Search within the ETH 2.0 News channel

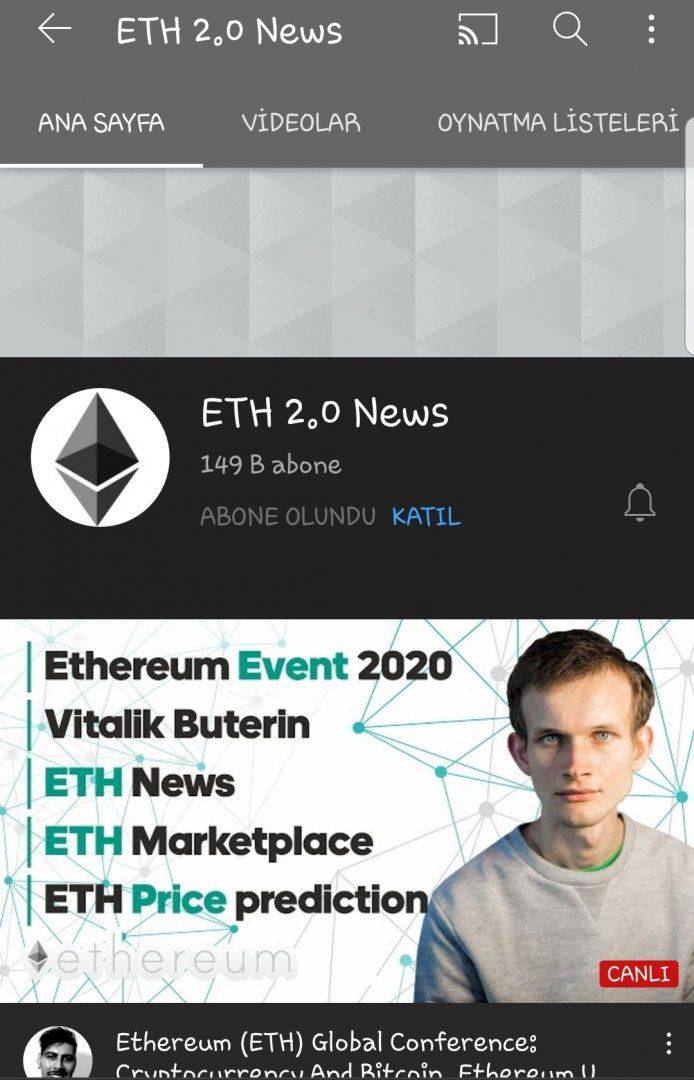click(569, 30)
